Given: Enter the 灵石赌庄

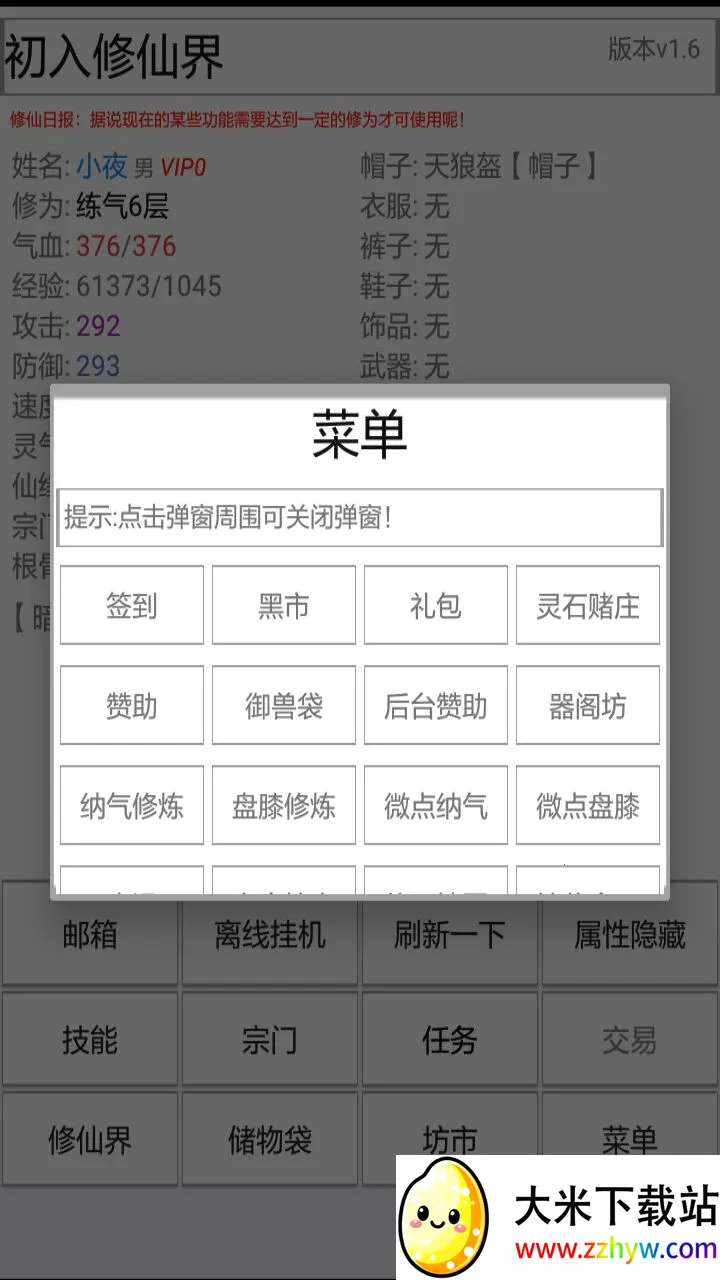Looking at the screenshot, I should pyautogui.click(x=587, y=605).
